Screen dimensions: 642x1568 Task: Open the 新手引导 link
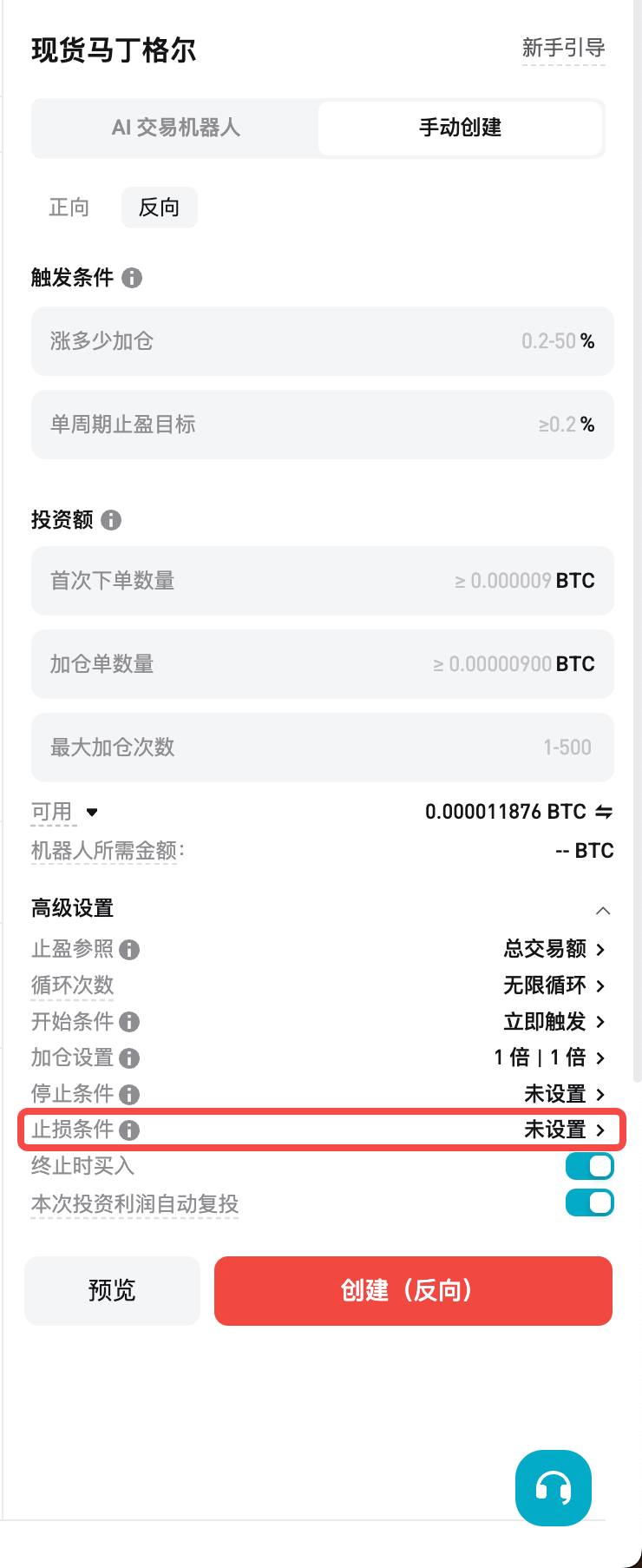(x=563, y=49)
